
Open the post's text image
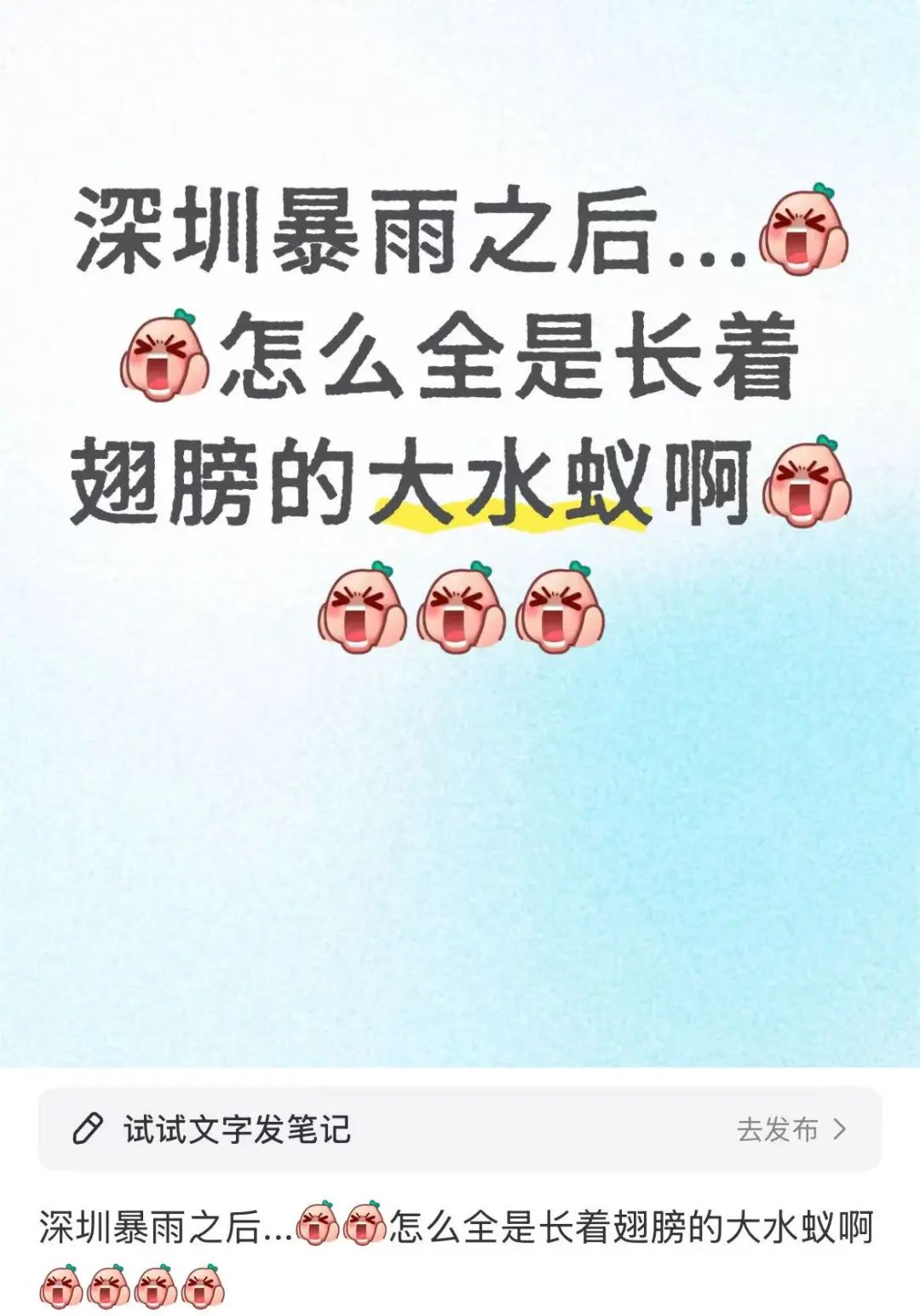(x=460, y=532)
